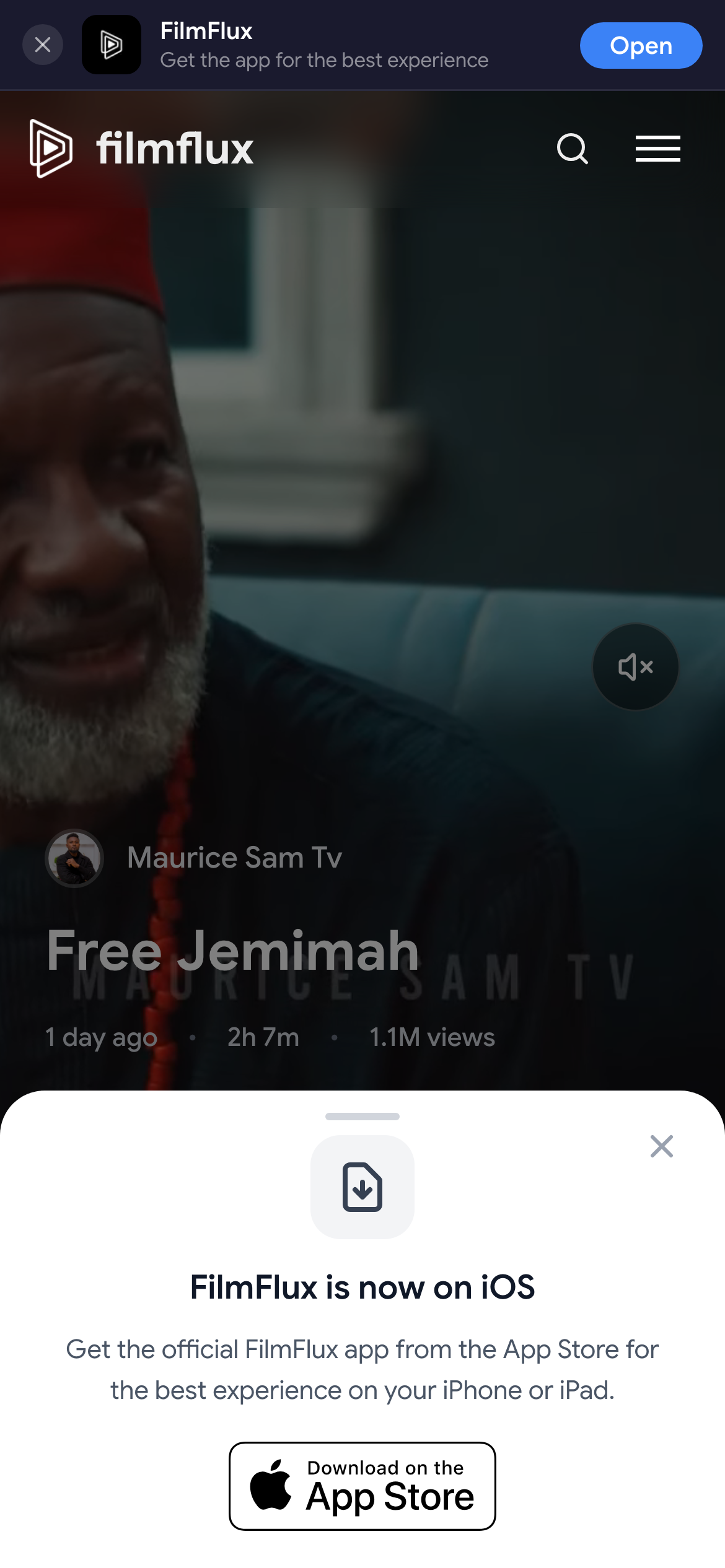The width and height of the screenshot is (725, 1568).
Task: Open the search icon
Action: [572, 149]
